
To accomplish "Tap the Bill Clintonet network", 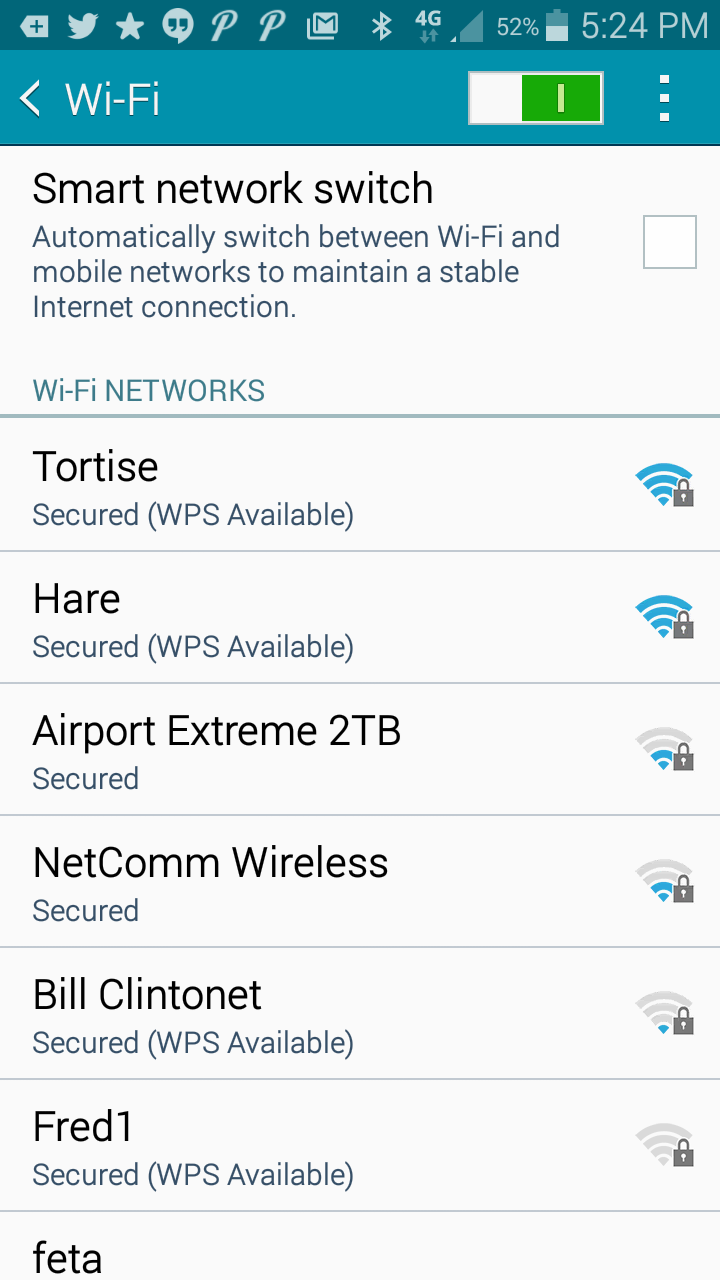I will (360, 1014).
